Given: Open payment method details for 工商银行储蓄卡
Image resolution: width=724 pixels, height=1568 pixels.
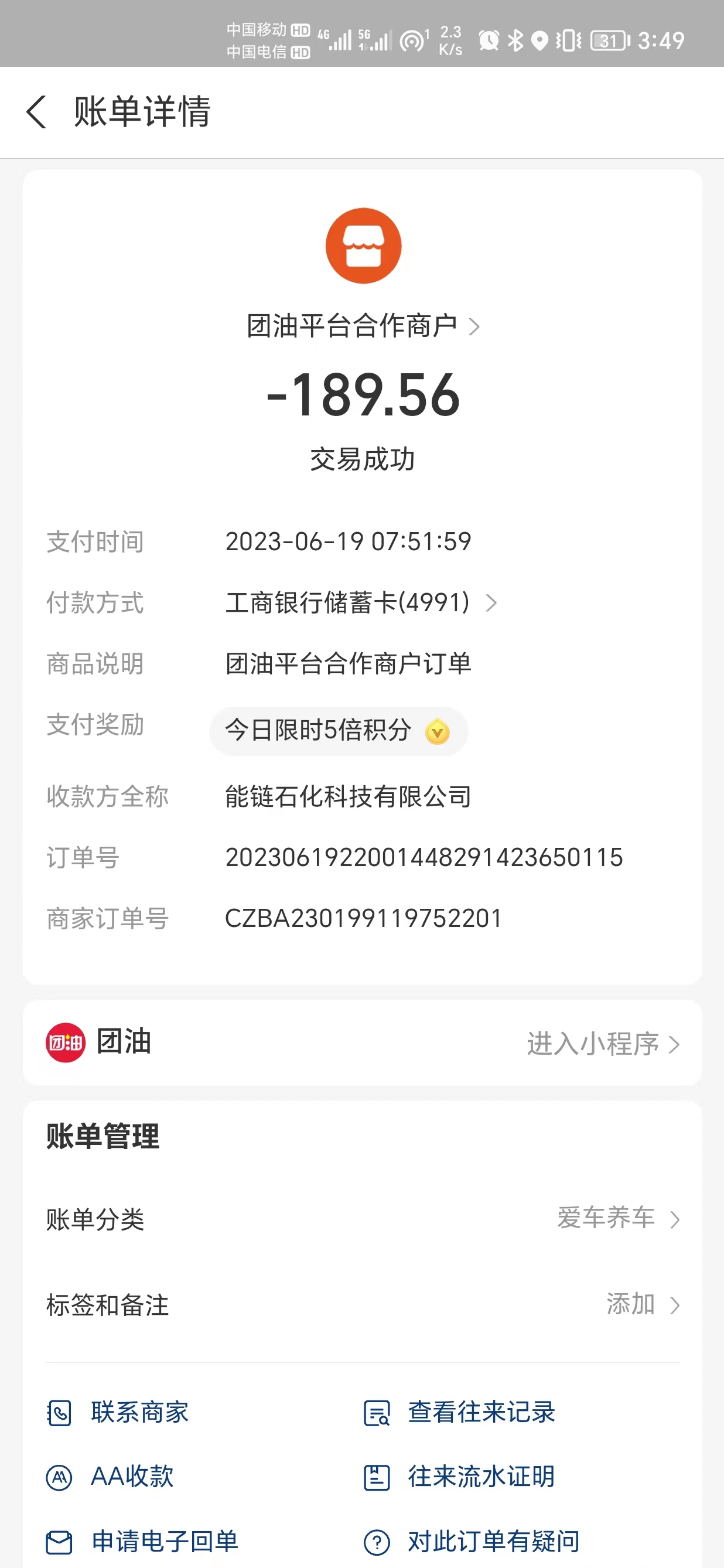Looking at the screenshot, I should pos(491,603).
